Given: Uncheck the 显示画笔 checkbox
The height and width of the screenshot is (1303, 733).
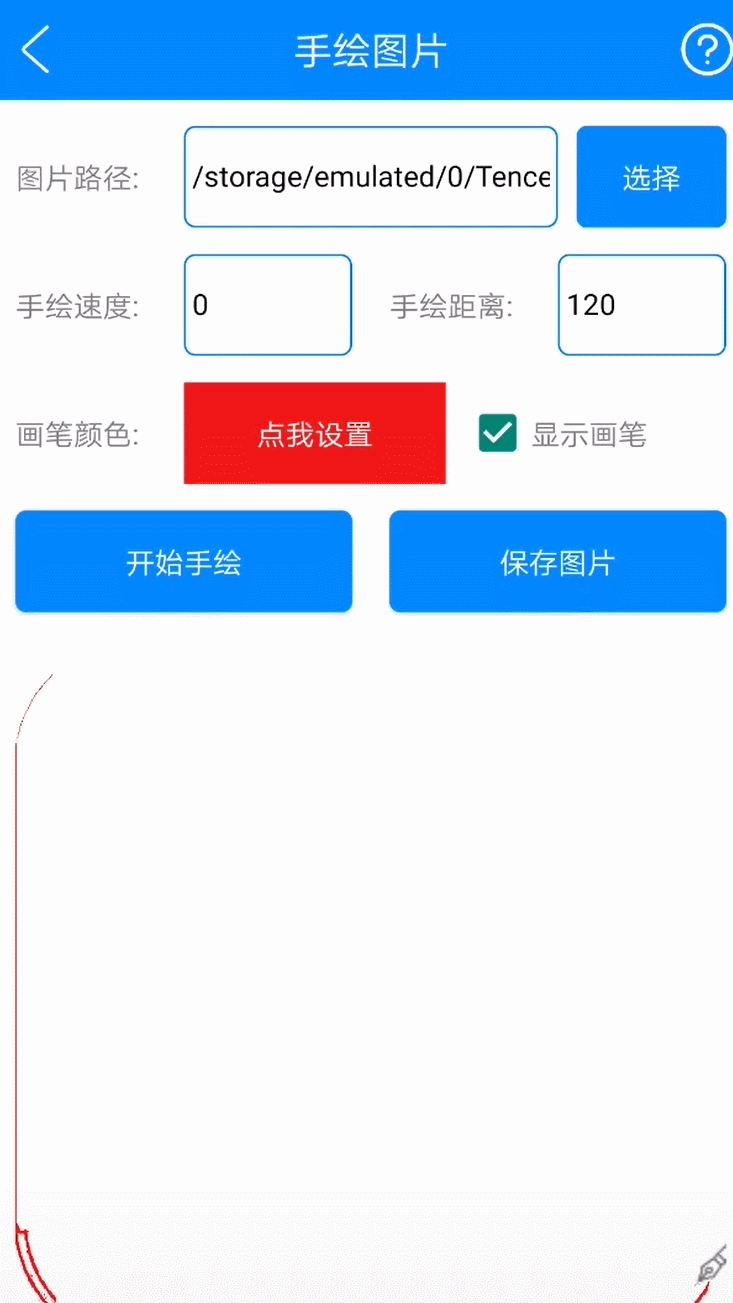Looking at the screenshot, I should point(498,434).
